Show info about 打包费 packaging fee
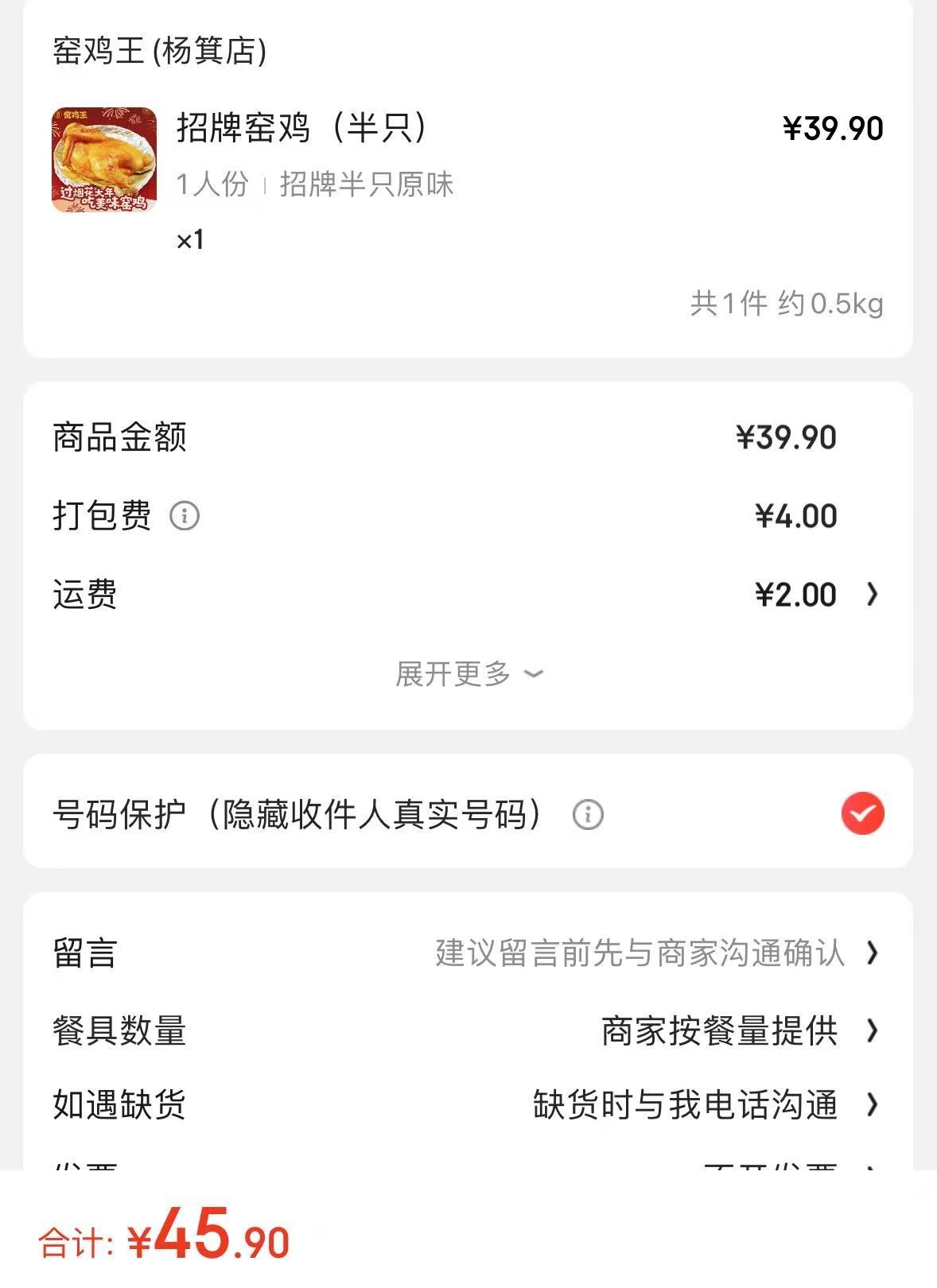937x1288 pixels. tap(185, 516)
